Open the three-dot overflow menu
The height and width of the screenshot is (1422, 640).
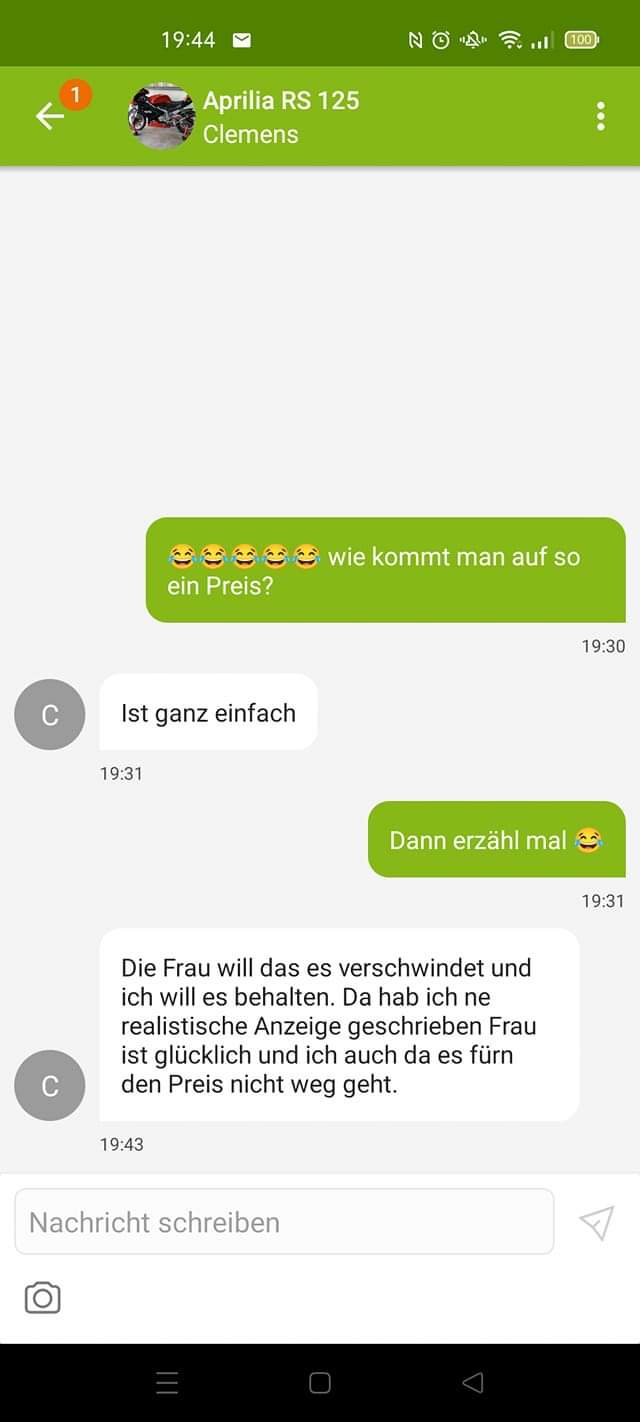tap(600, 116)
